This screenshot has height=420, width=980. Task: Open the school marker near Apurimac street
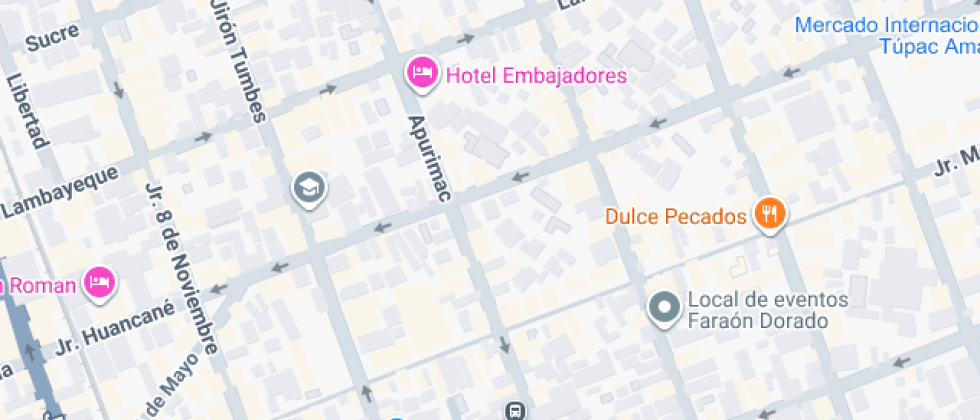[x=309, y=187]
